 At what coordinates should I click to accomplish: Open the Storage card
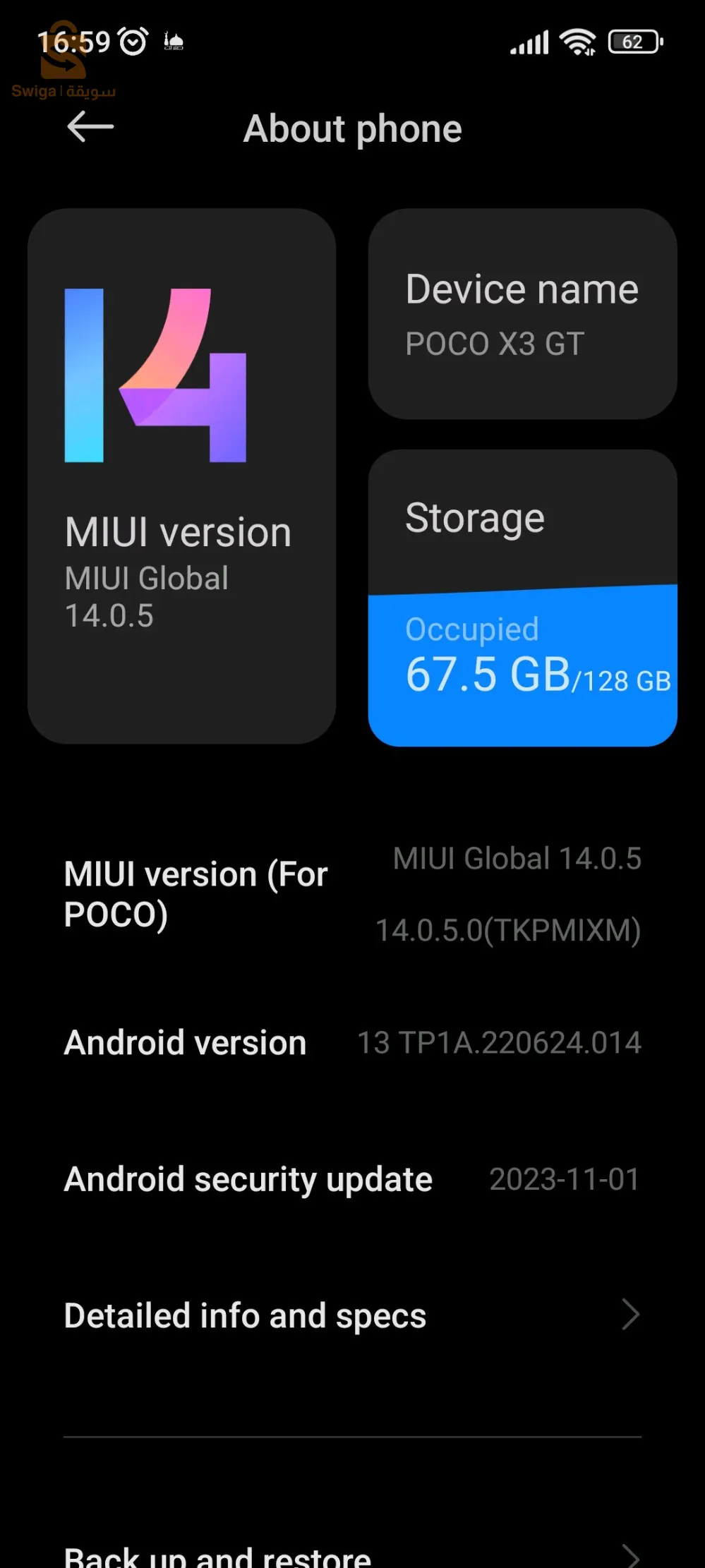point(522,598)
